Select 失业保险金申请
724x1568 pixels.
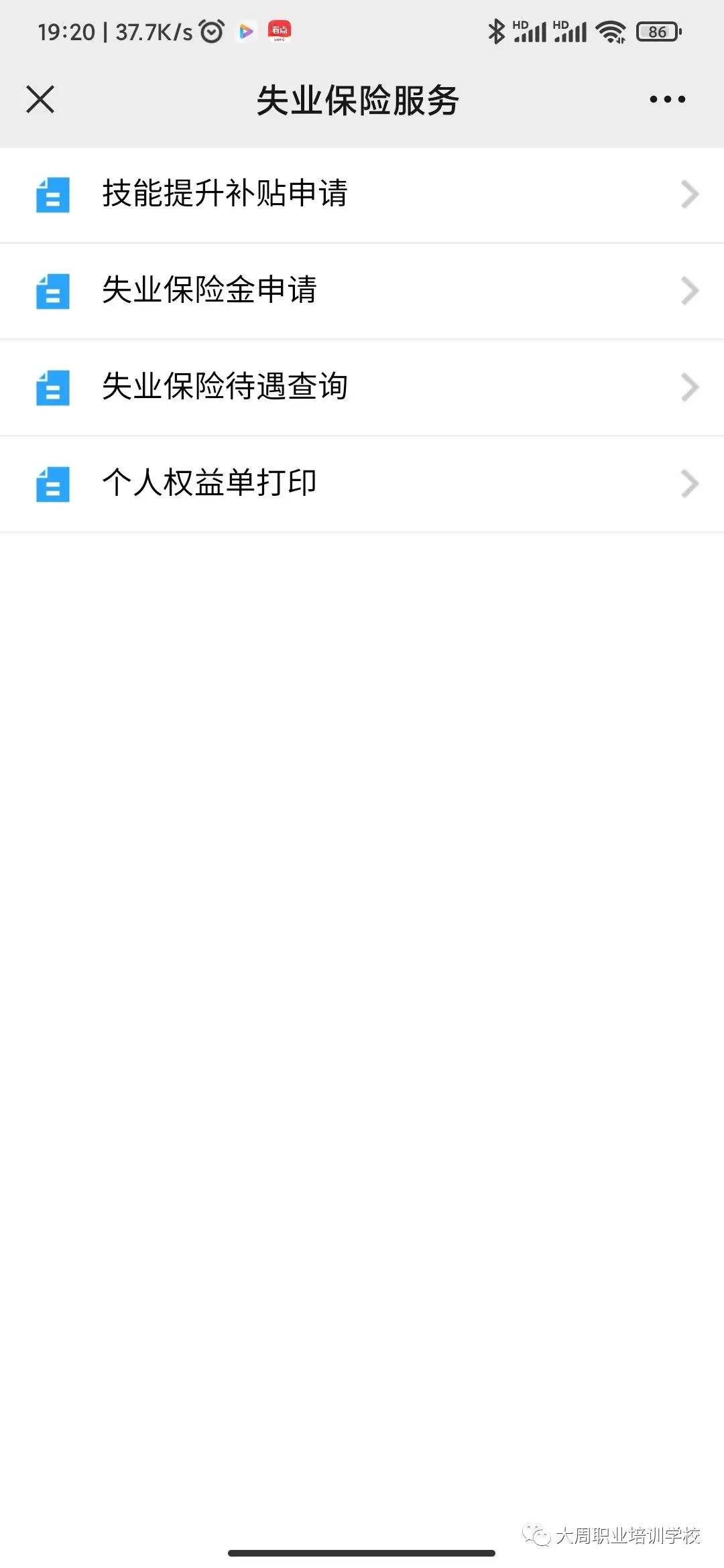[x=362, y=291]
